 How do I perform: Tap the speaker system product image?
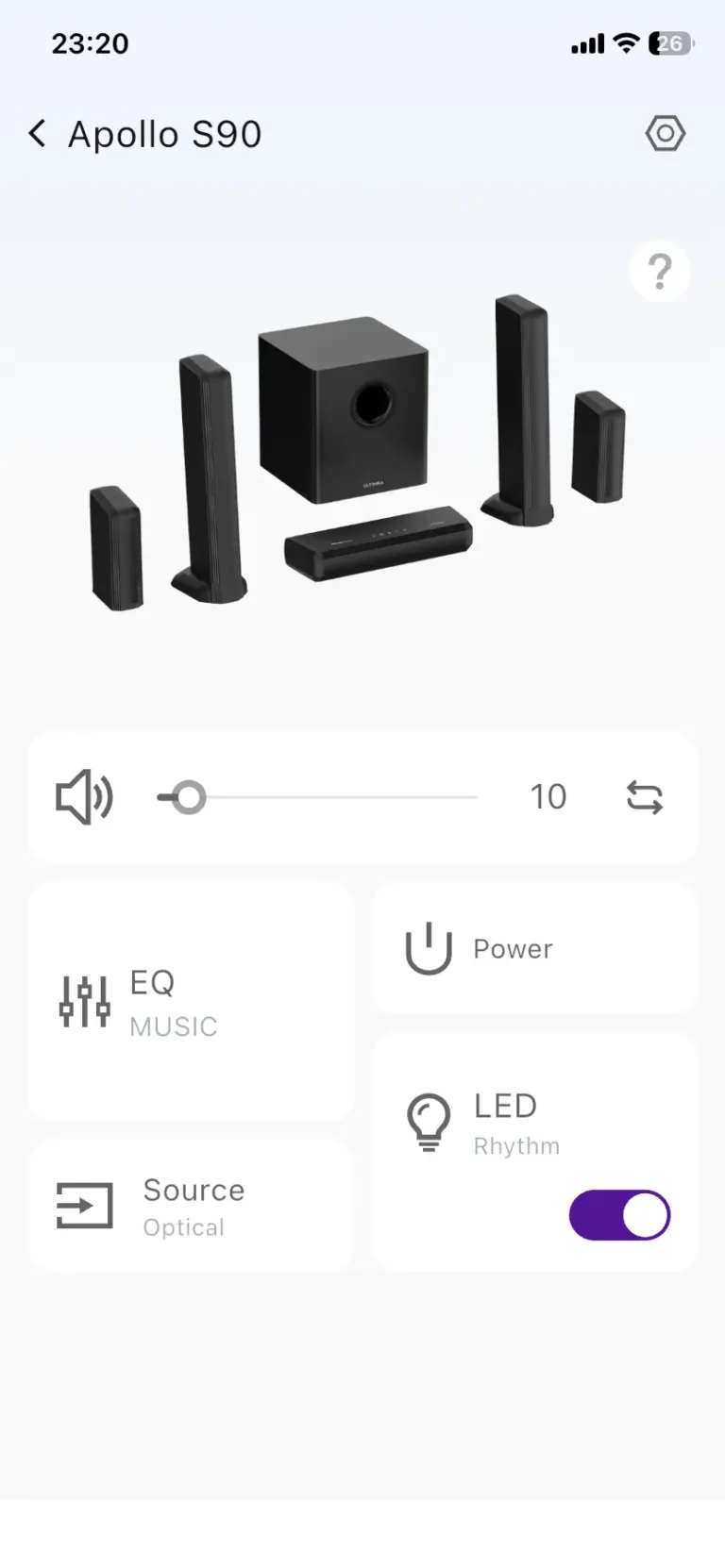362,453
